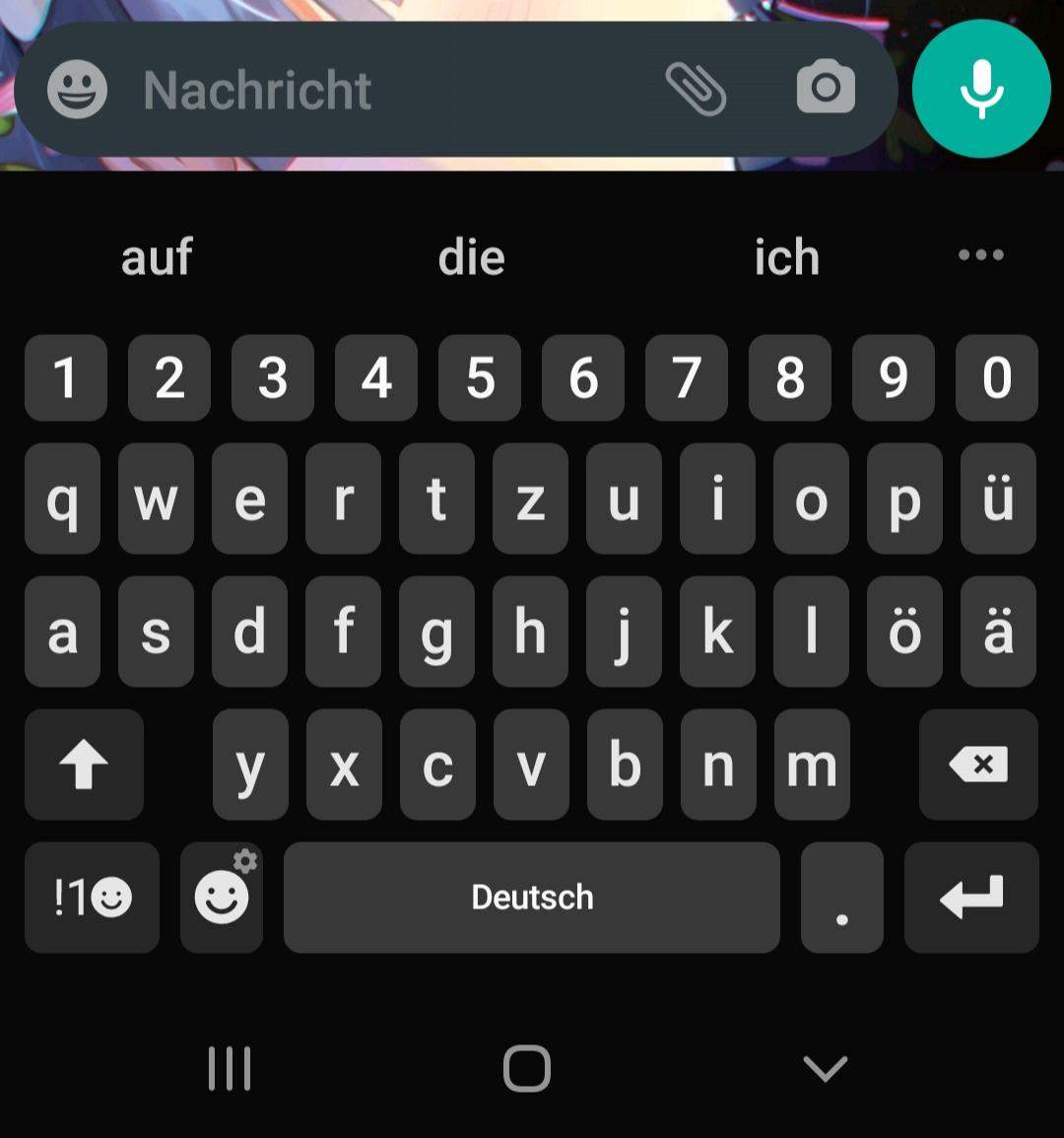This screenshot has height=1138, width=1064.
Task: Click the paperclip attachment icon
Action: coord(696,89)
